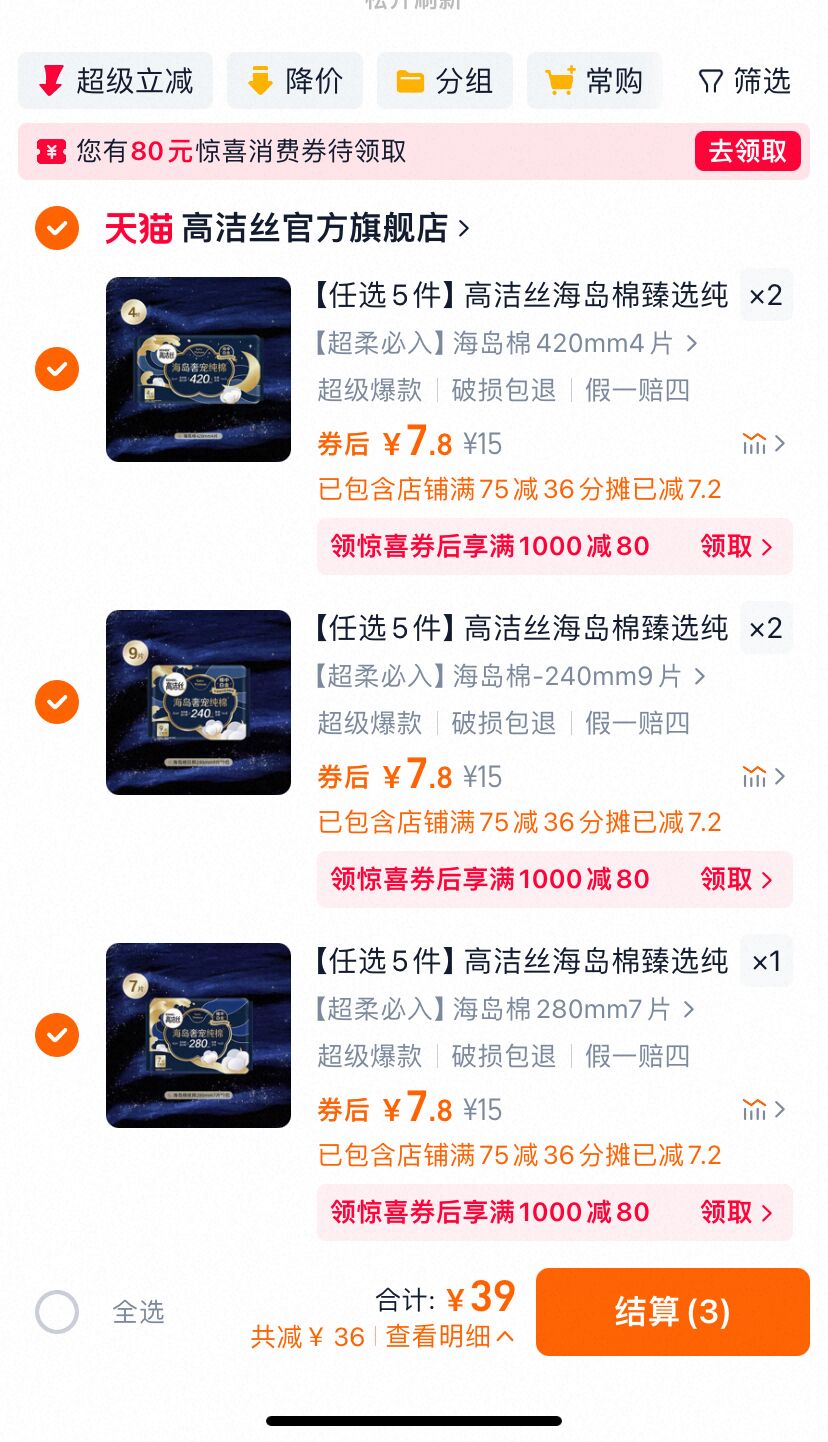
Task: Open the 240mm product thumbnail image
Action: pyautogui.click(x=198, y=702)
